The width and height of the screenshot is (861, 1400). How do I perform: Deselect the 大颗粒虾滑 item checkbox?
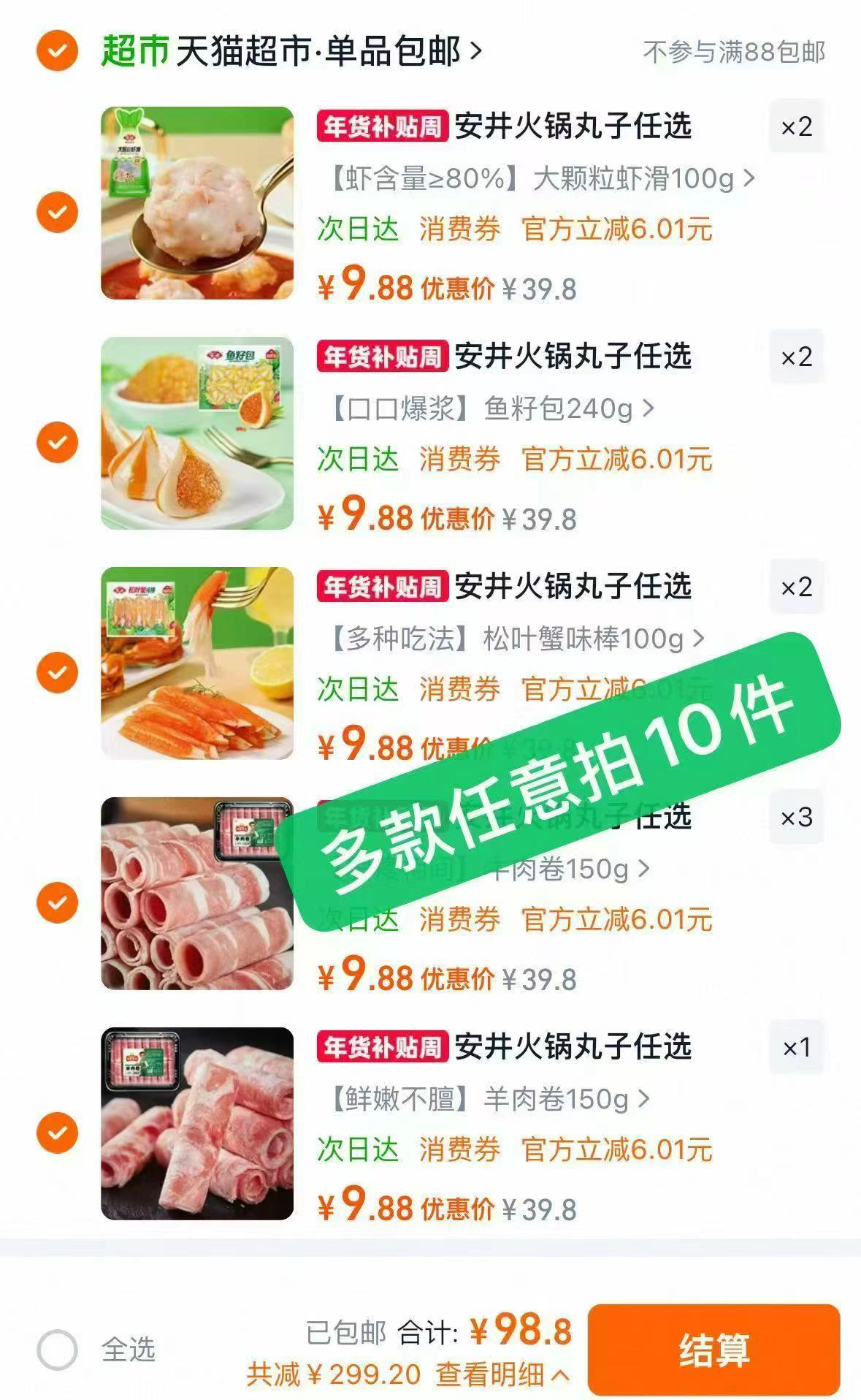click(x=58, y=212)
